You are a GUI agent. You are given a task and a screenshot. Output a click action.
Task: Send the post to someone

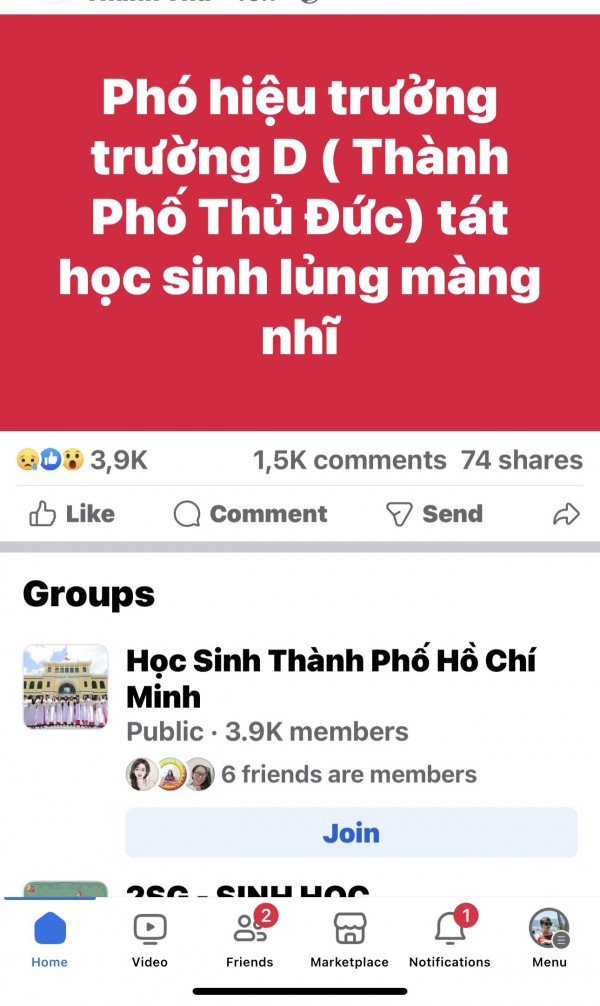point(434,514)
